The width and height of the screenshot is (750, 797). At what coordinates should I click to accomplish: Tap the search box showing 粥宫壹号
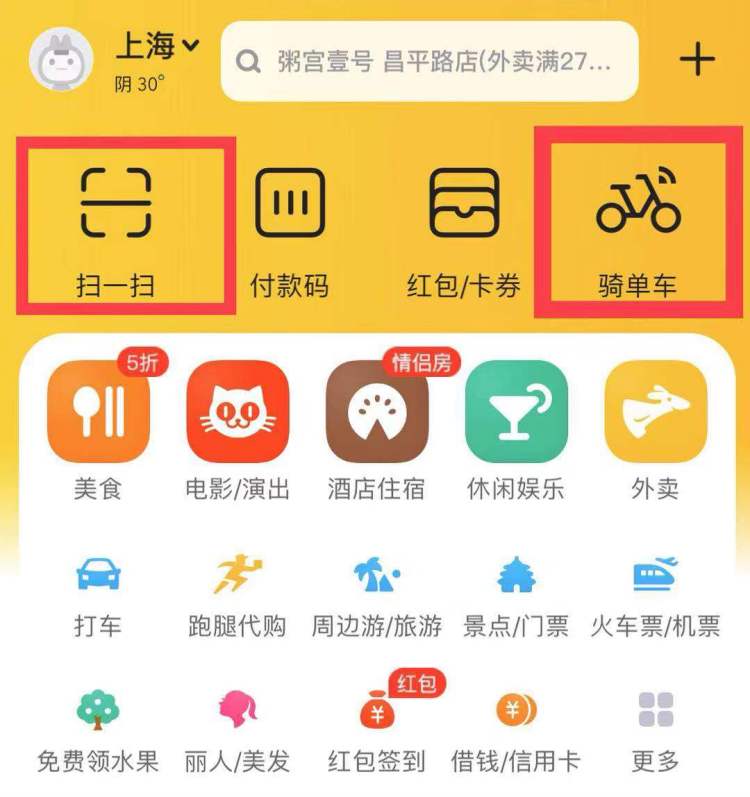click(430, 62)
